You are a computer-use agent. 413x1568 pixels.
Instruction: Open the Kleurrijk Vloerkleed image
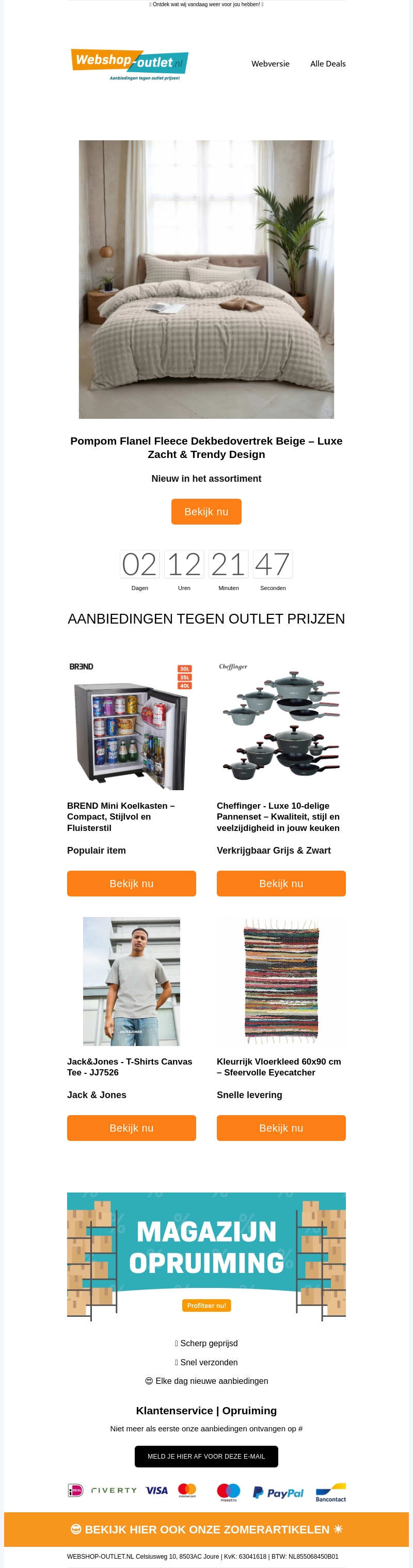pos(281,981)
